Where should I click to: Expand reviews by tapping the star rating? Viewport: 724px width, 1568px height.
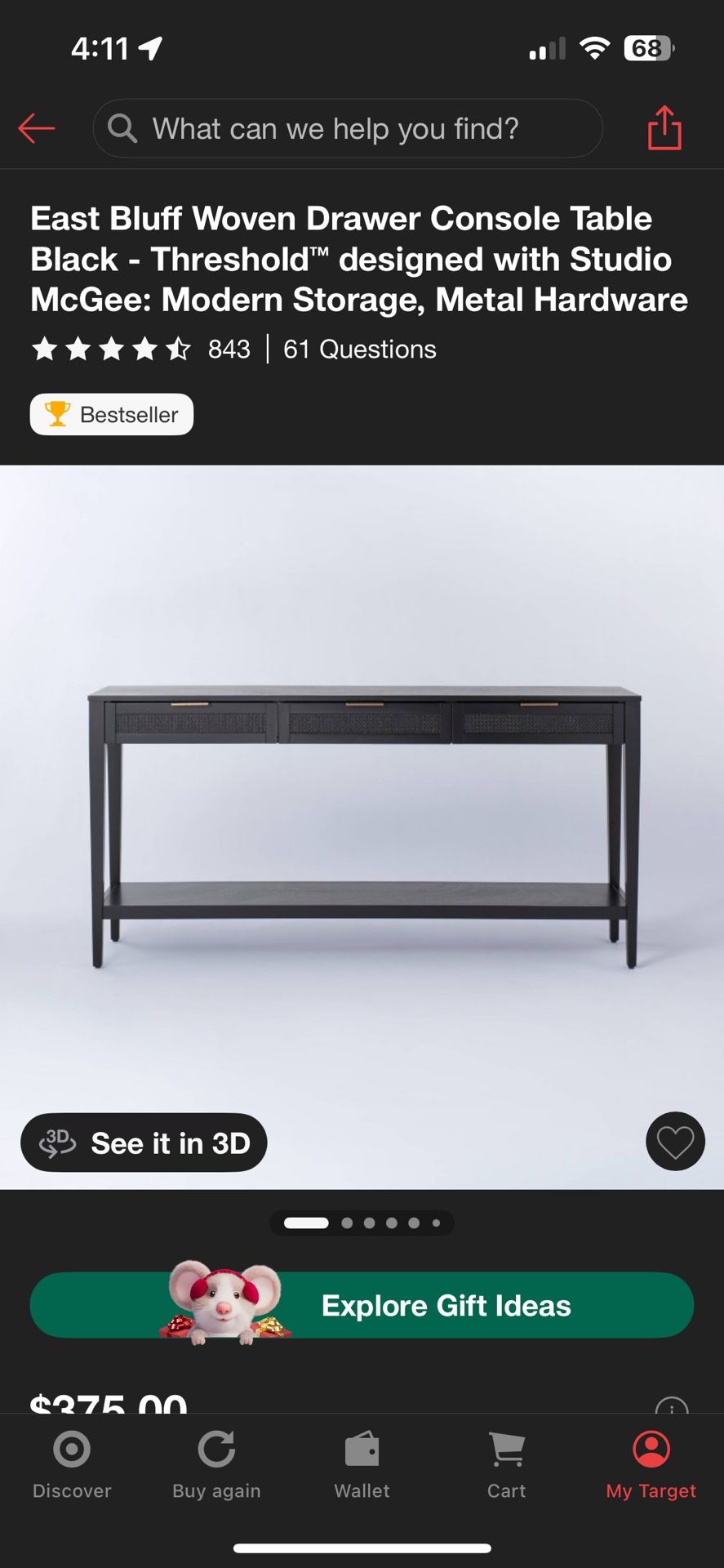point(112,350)
